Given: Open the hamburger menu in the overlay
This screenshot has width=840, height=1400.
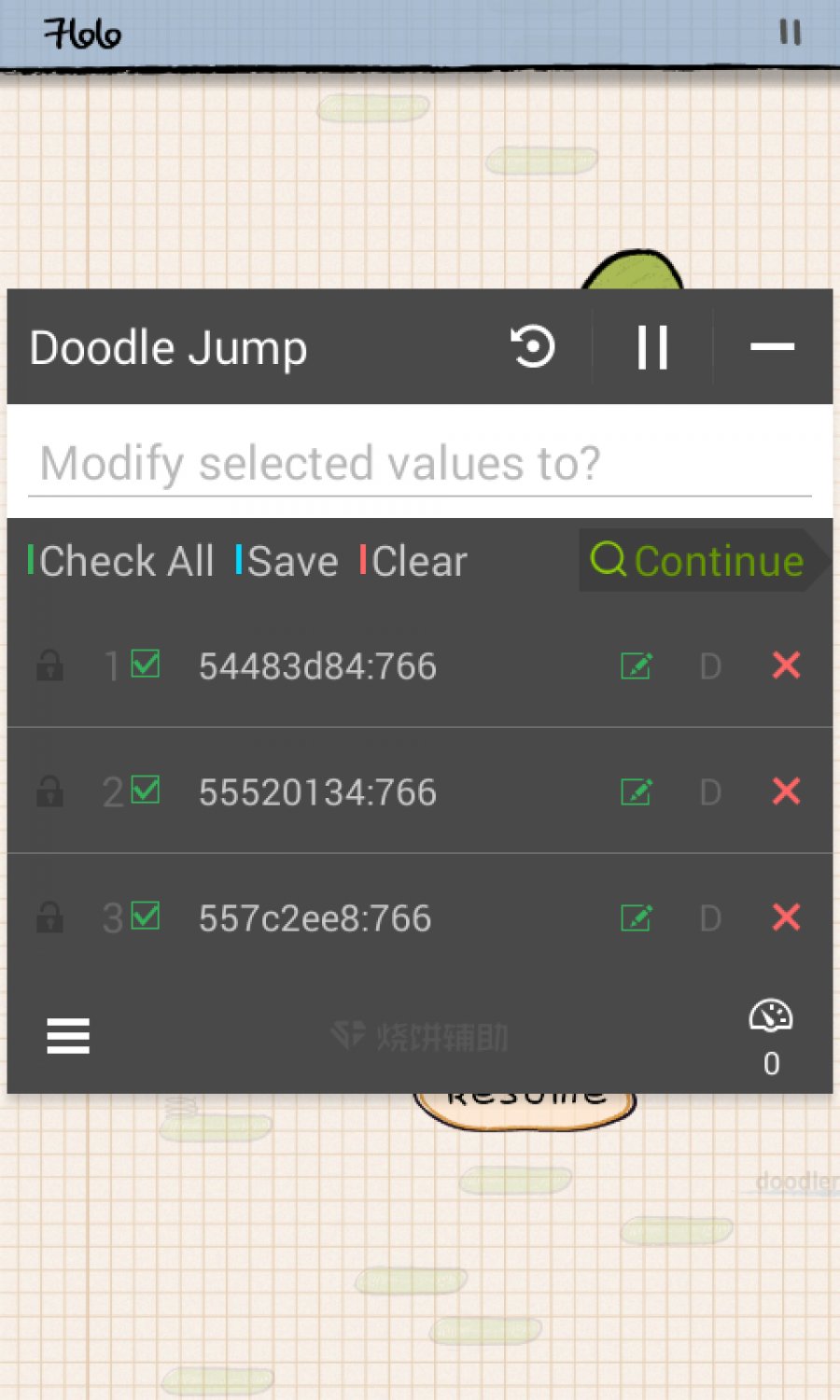Looking at the screenshot, I should tap(68, 1036).
